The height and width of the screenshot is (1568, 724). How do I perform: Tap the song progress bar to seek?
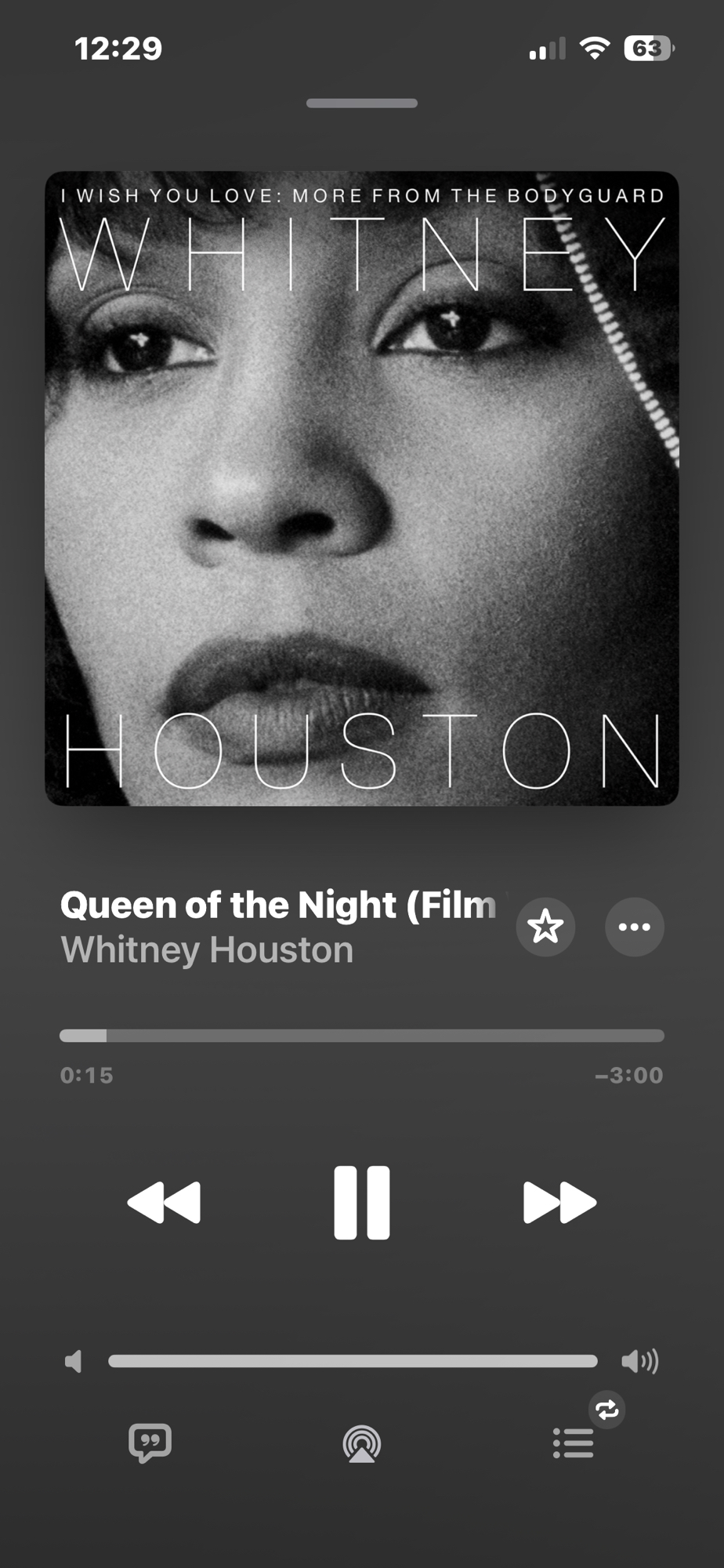click(361, 1036)
